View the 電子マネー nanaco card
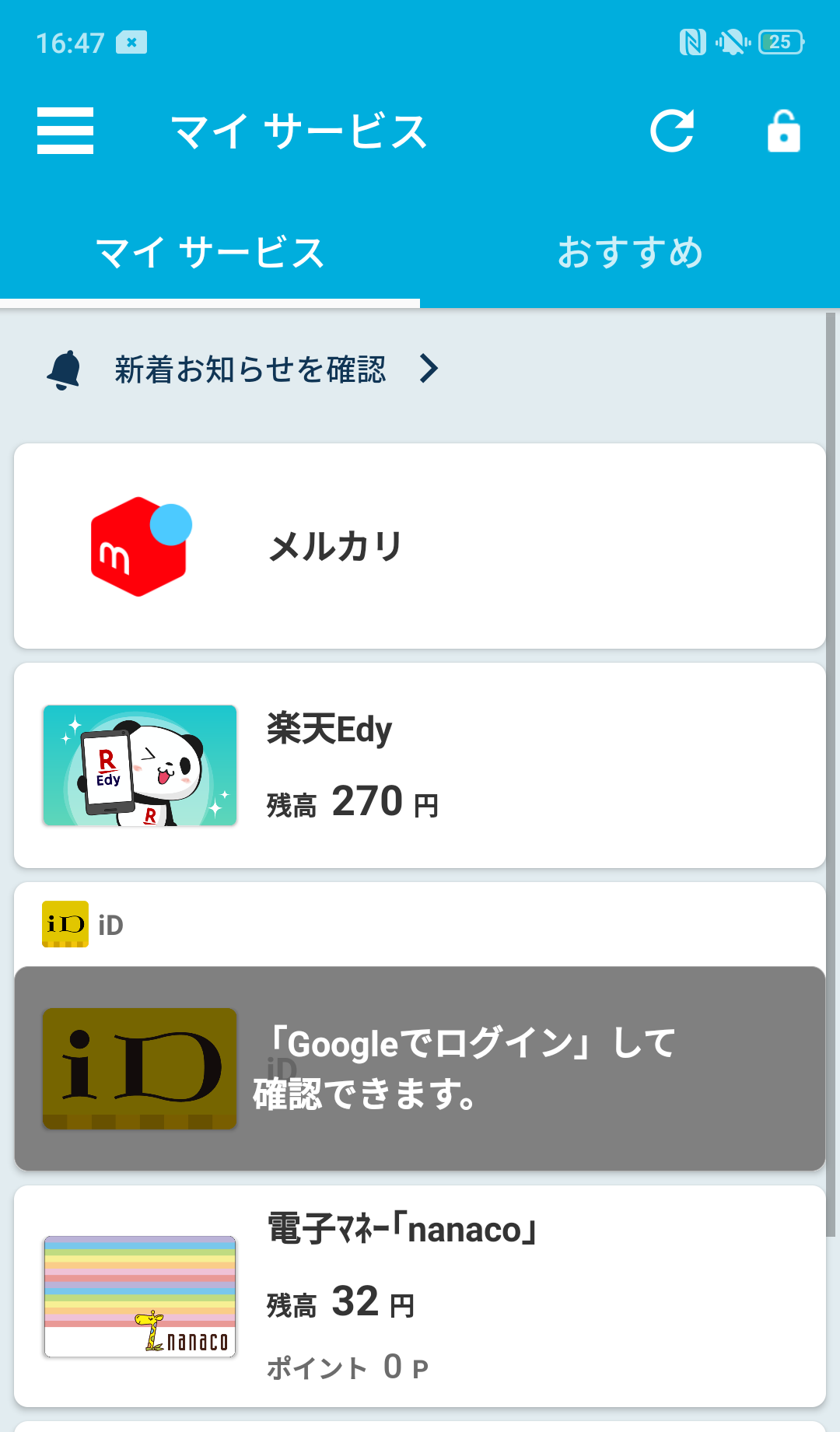The width and height of the screenshot is (840, 1432). pyautogui.click(x=420, y=1296)
